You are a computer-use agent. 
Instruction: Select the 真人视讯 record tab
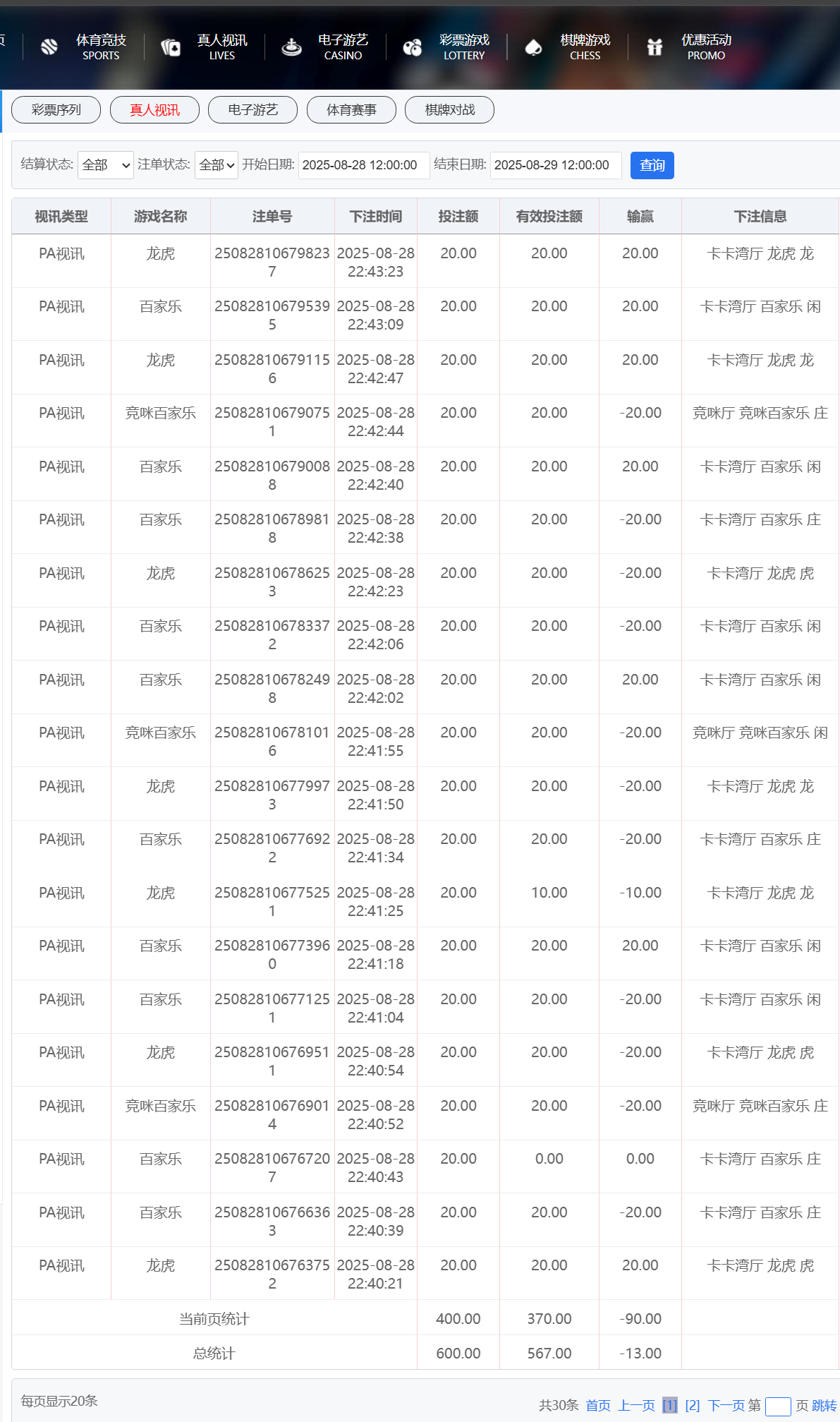[x=154, y=110]
